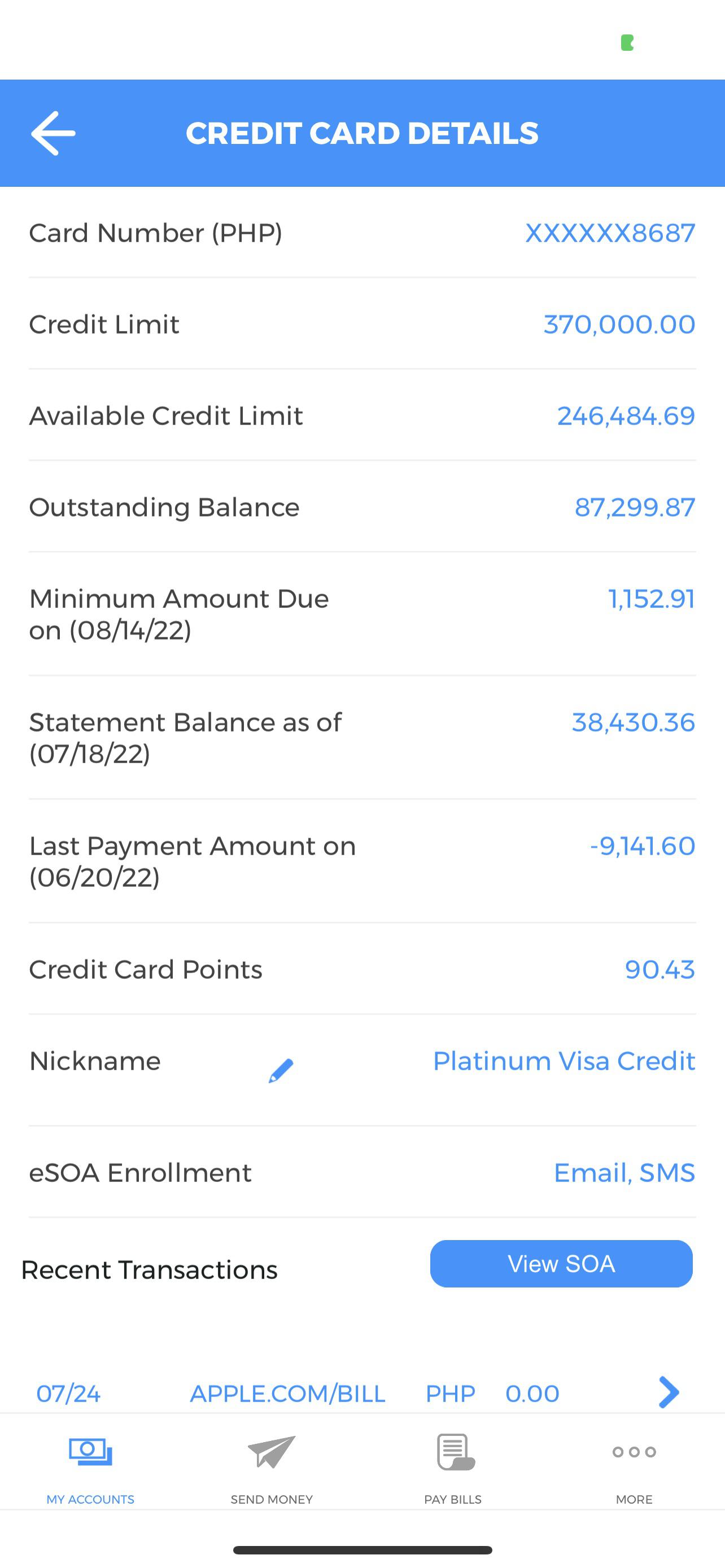Switch to the SEND MONEY tab

click(272, 1500)
